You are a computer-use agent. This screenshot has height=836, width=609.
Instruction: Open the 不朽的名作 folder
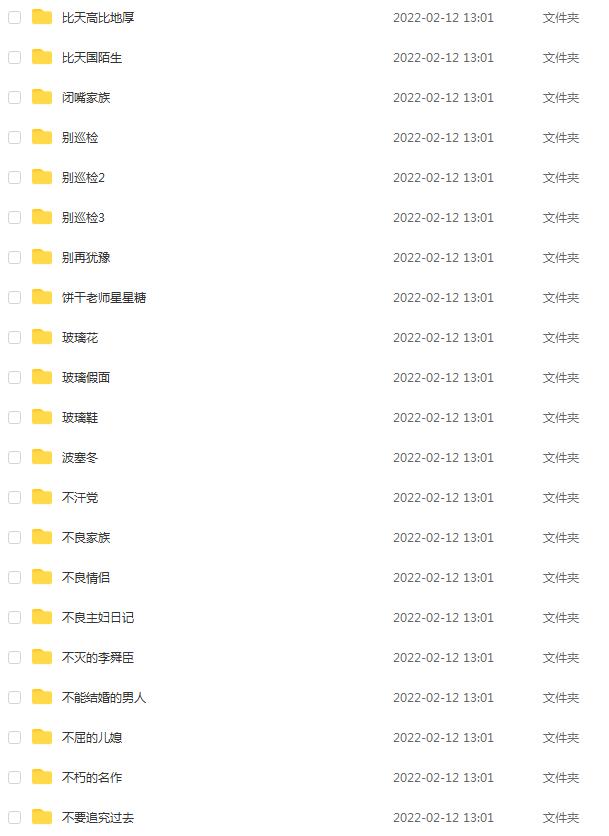[92, 777]
